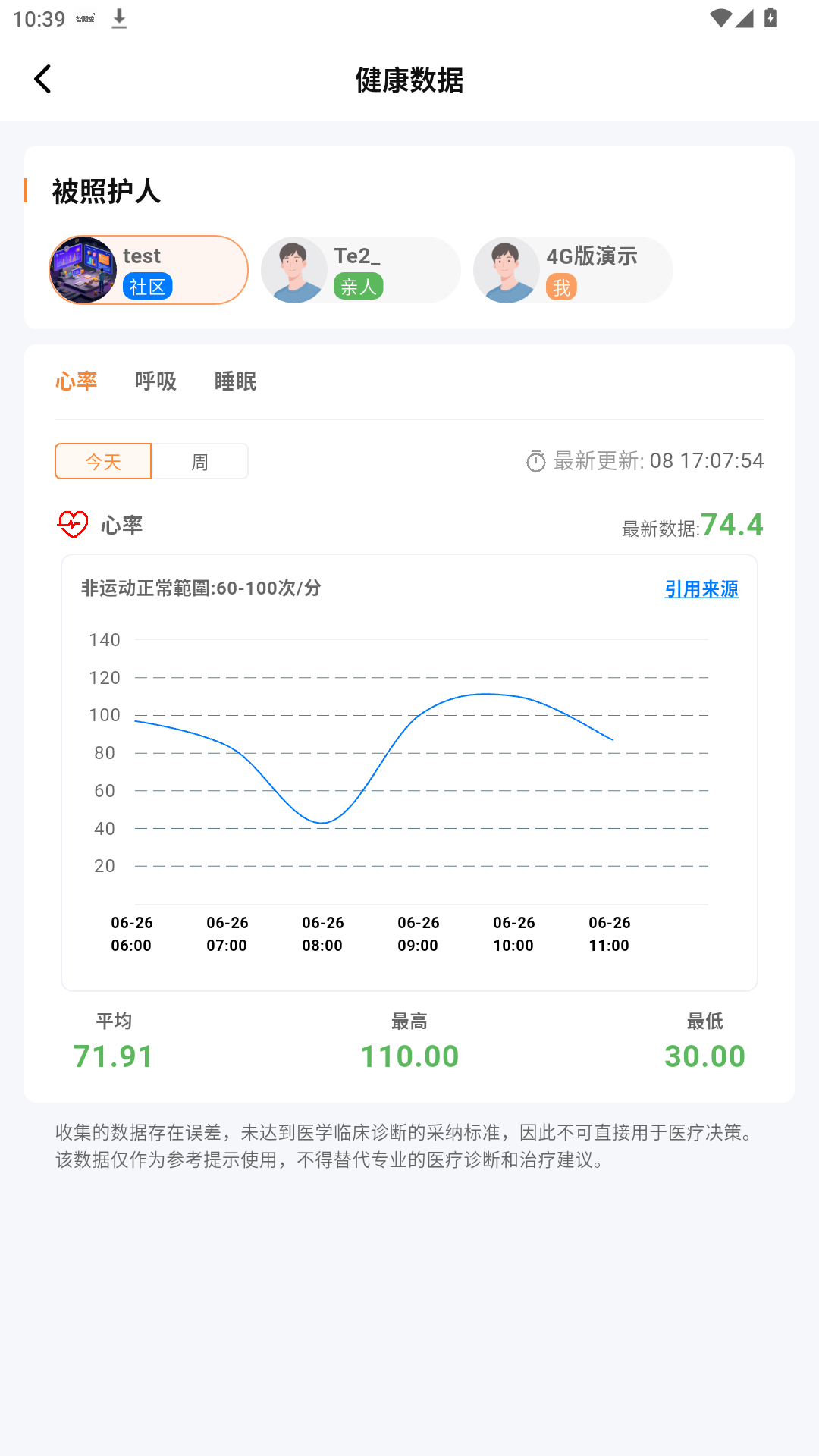Open the 睡眠 tab

pos(235,381)
